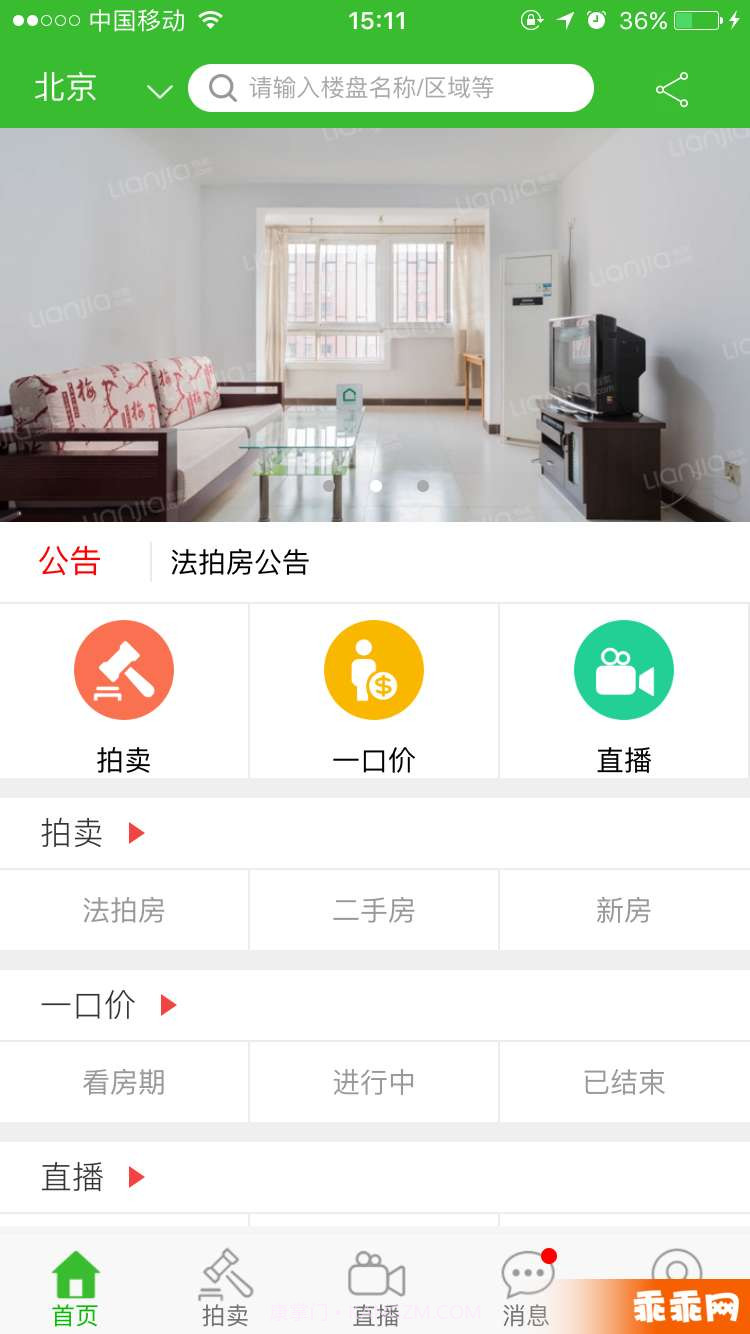Select the second carousel dot indicator
Viewport: 750px width, 1334px height.
coord(376,485)
